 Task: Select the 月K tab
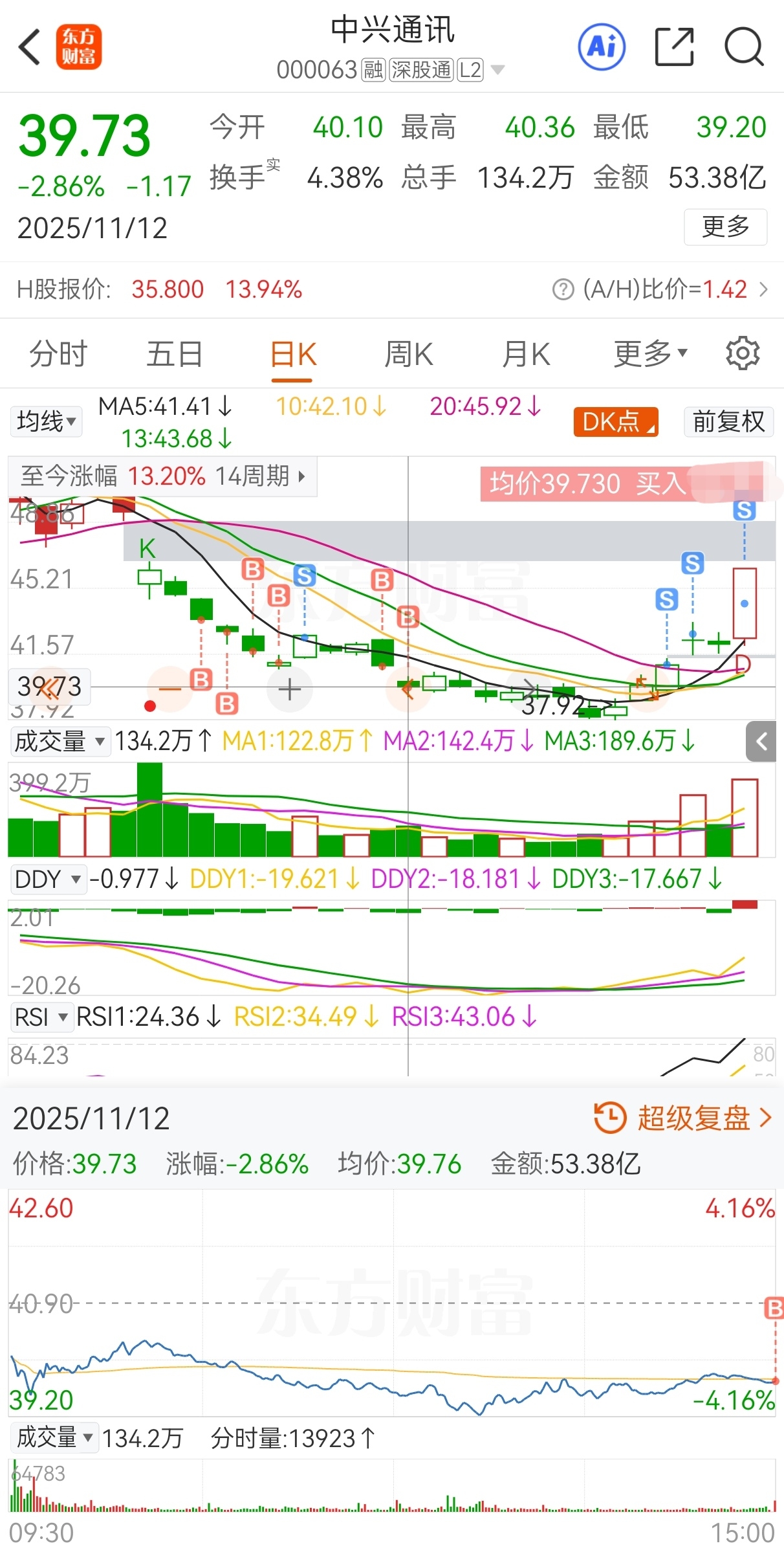pyautogui.click(x=526, y=354)
